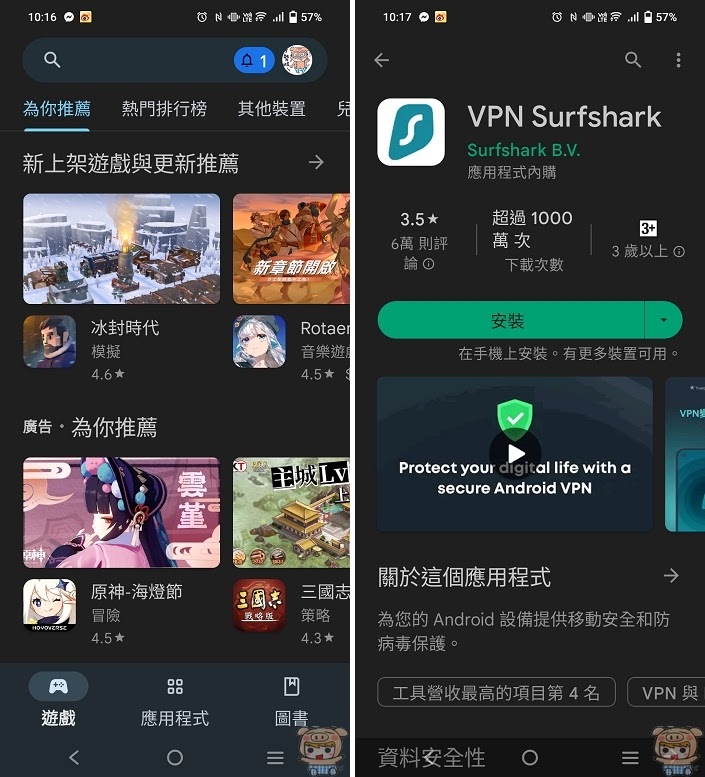Go back from VPN Surfshark page

pos(381,61)
